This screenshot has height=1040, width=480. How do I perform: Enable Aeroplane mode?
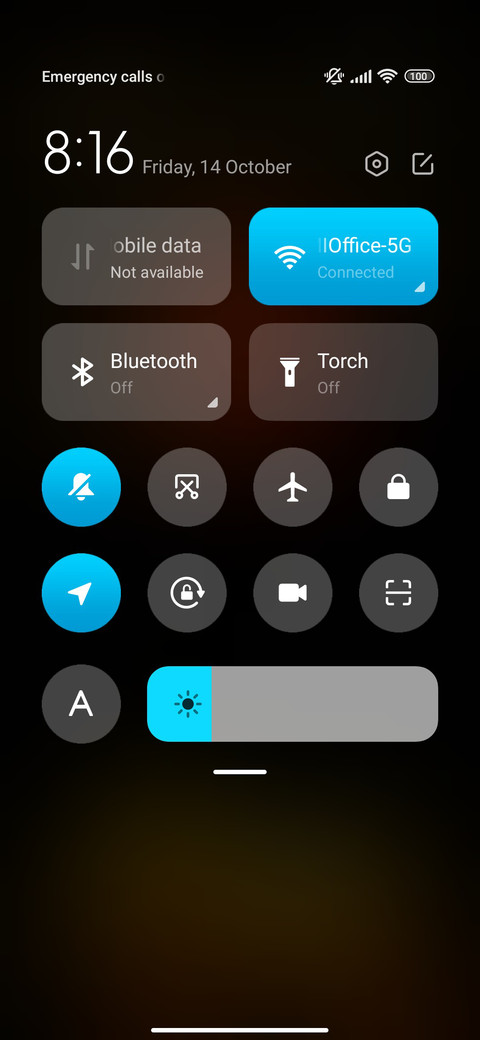(x=293, y=488)
